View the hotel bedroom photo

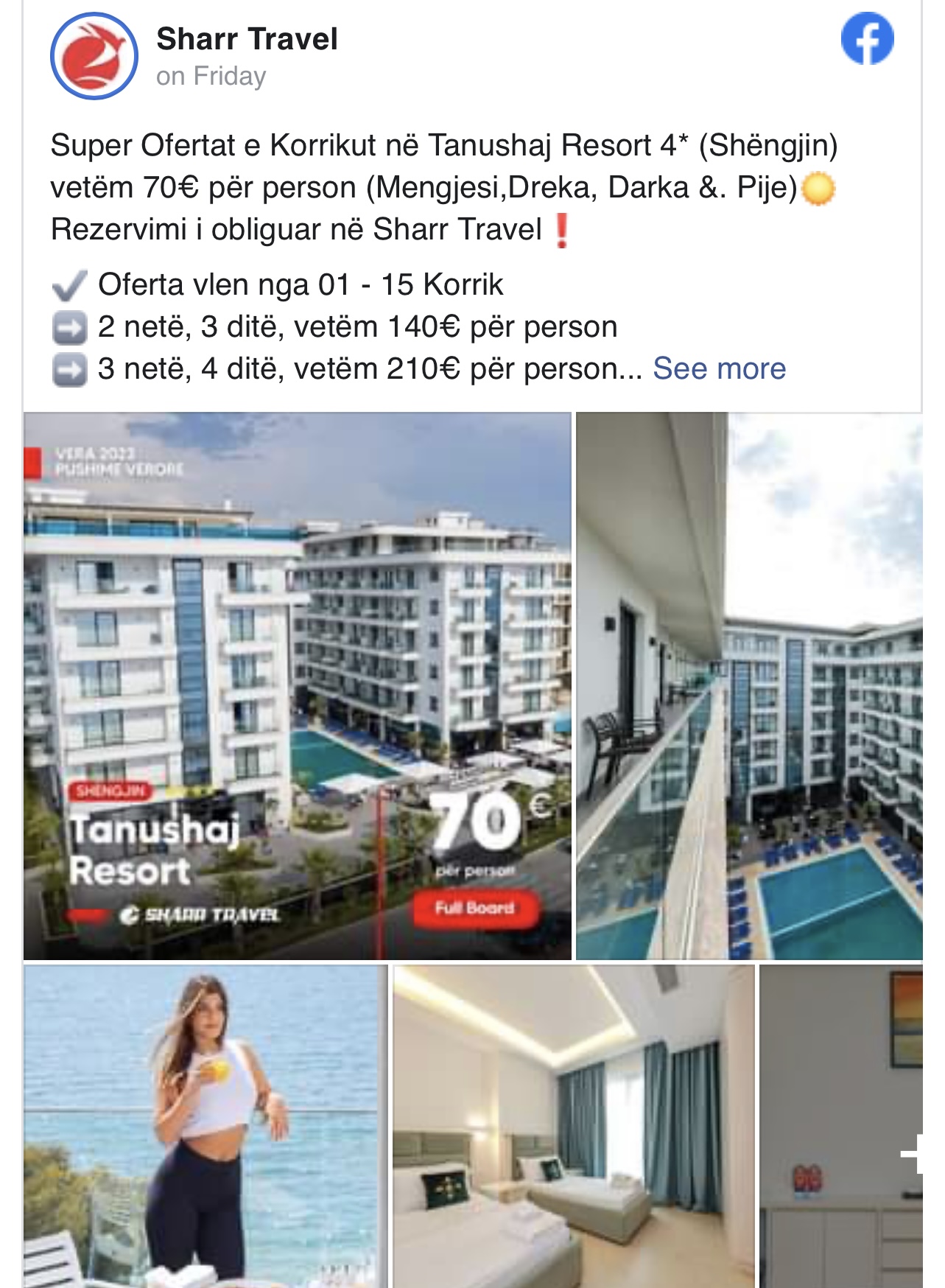click(573, 1126)
